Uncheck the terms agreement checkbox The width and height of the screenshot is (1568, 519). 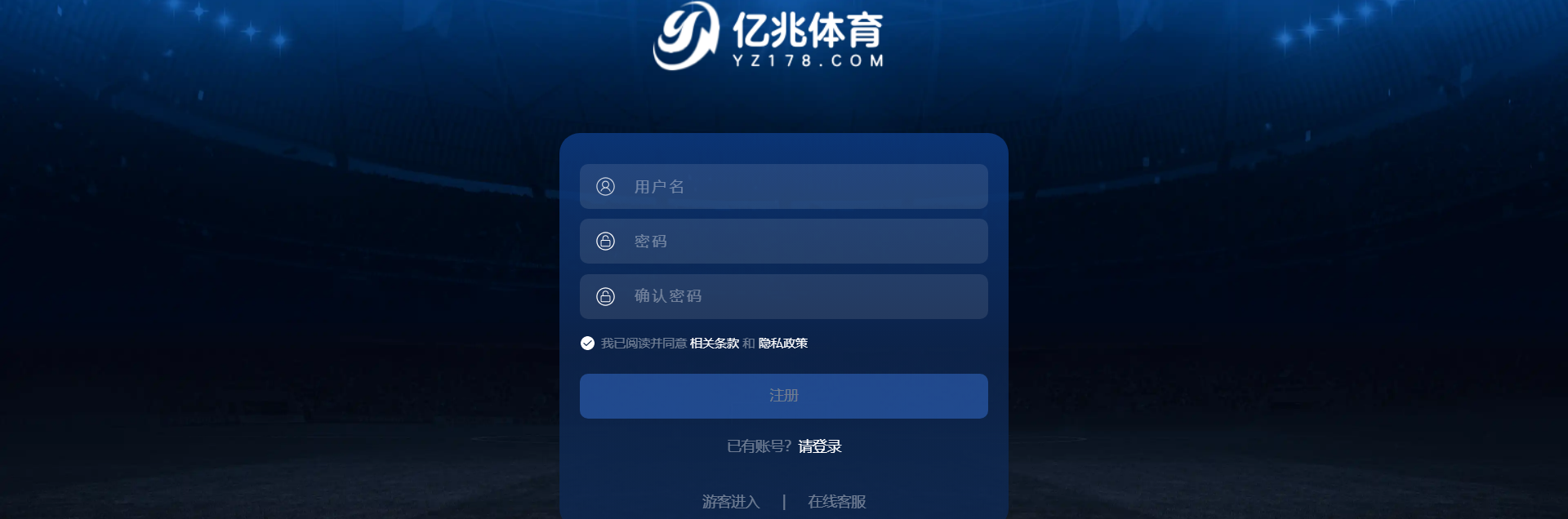coord(587,344)
